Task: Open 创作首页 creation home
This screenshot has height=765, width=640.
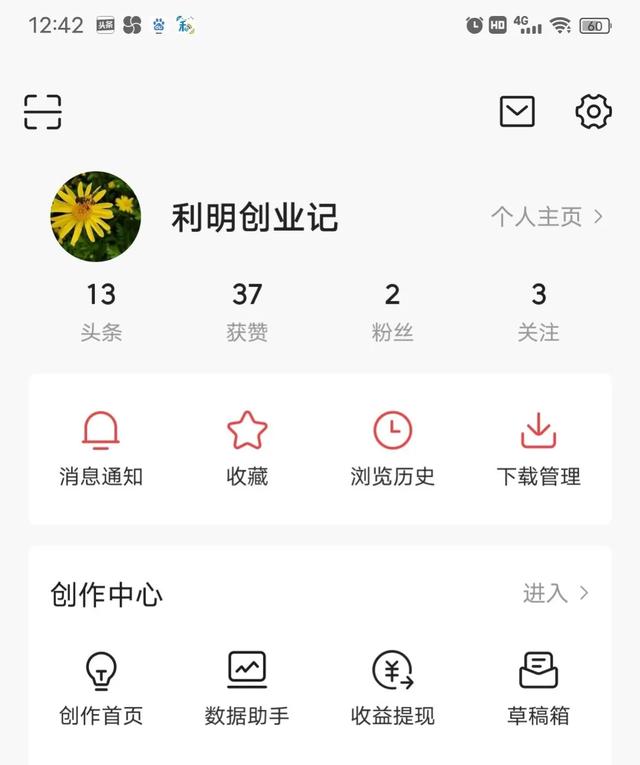Action: 101,688
